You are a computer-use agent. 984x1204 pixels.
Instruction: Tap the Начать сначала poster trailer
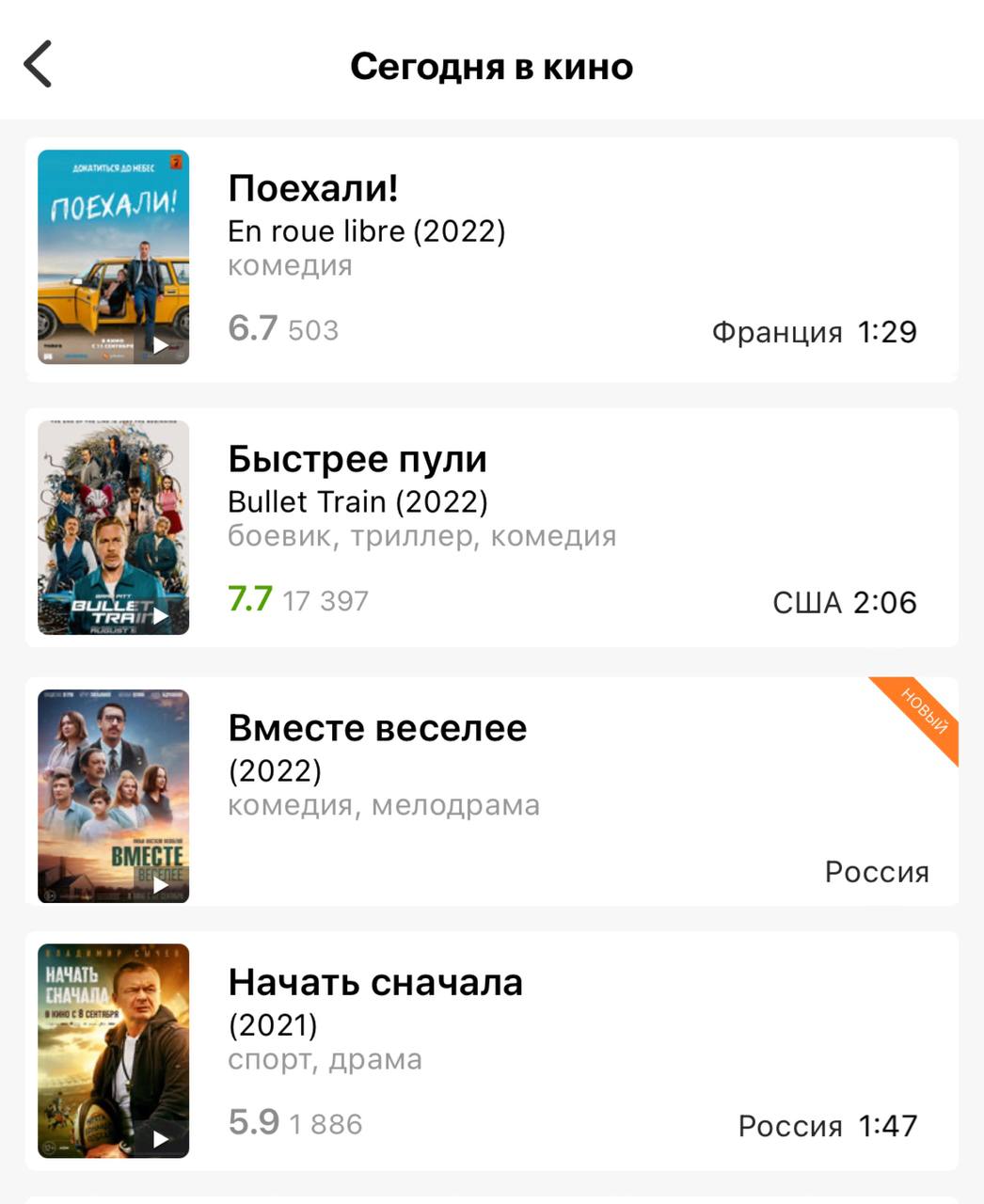[161, 1139]
